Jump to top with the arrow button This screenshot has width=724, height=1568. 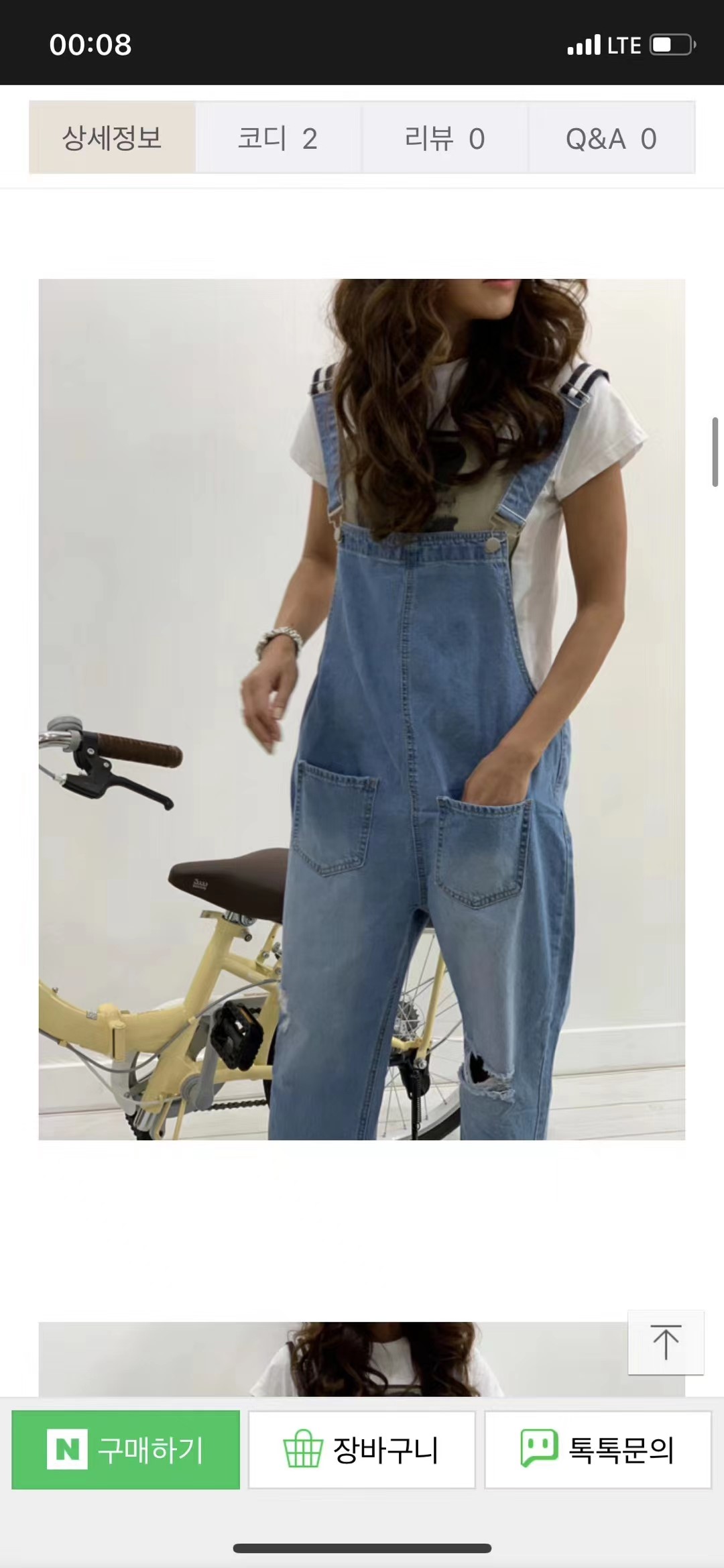[666, 1342]
